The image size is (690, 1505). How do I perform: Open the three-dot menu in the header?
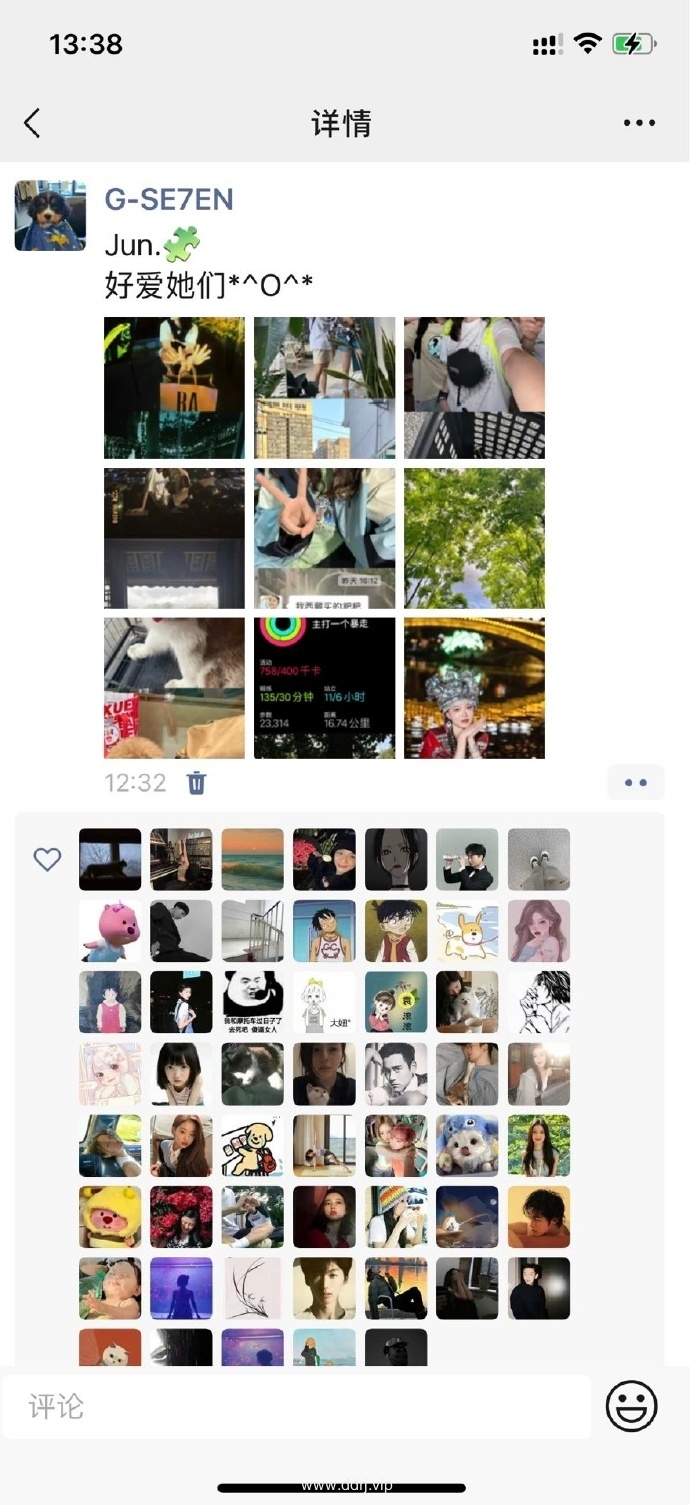pos(639,123)
